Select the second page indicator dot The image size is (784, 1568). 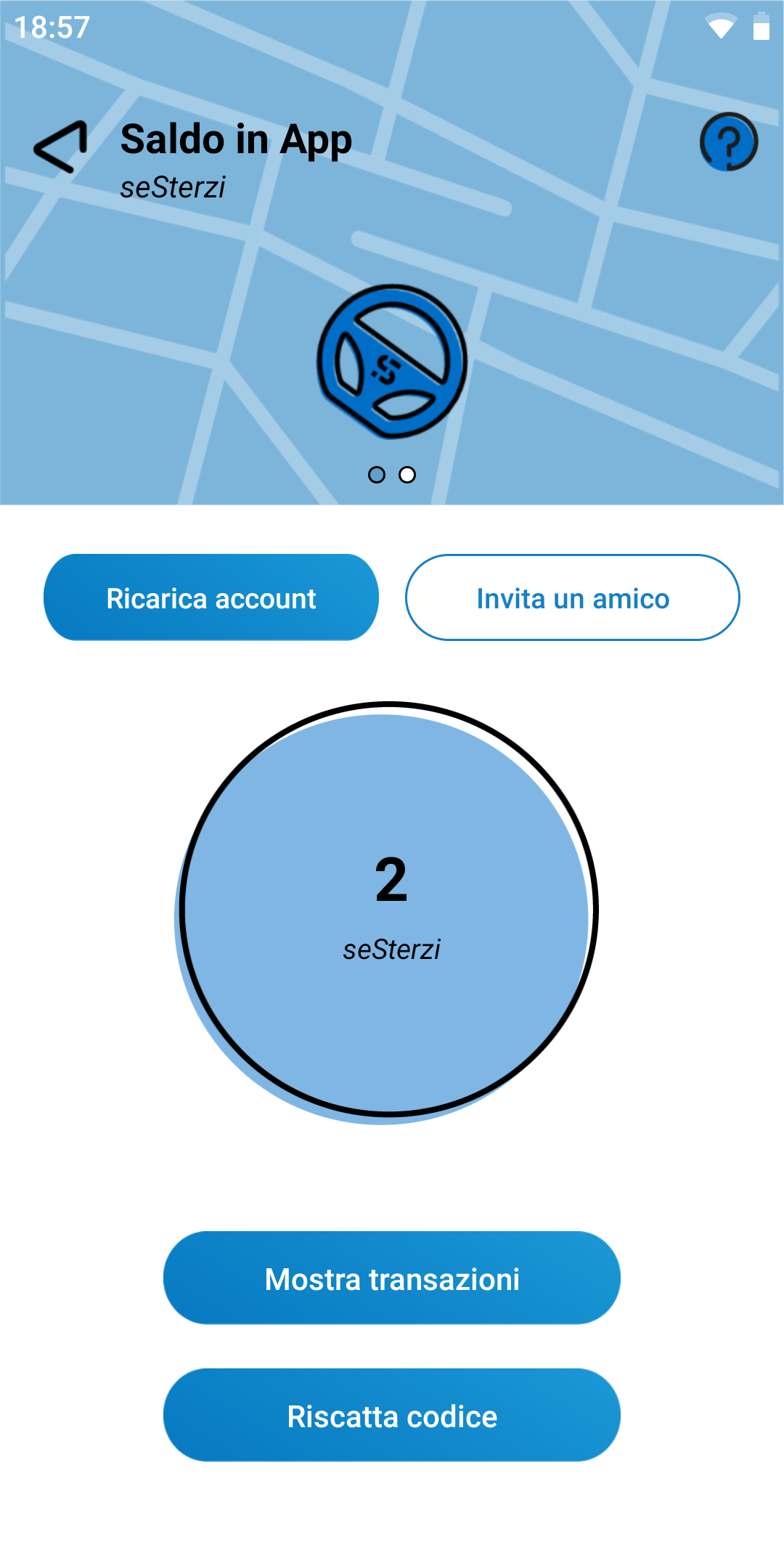[x=407, y=475]
